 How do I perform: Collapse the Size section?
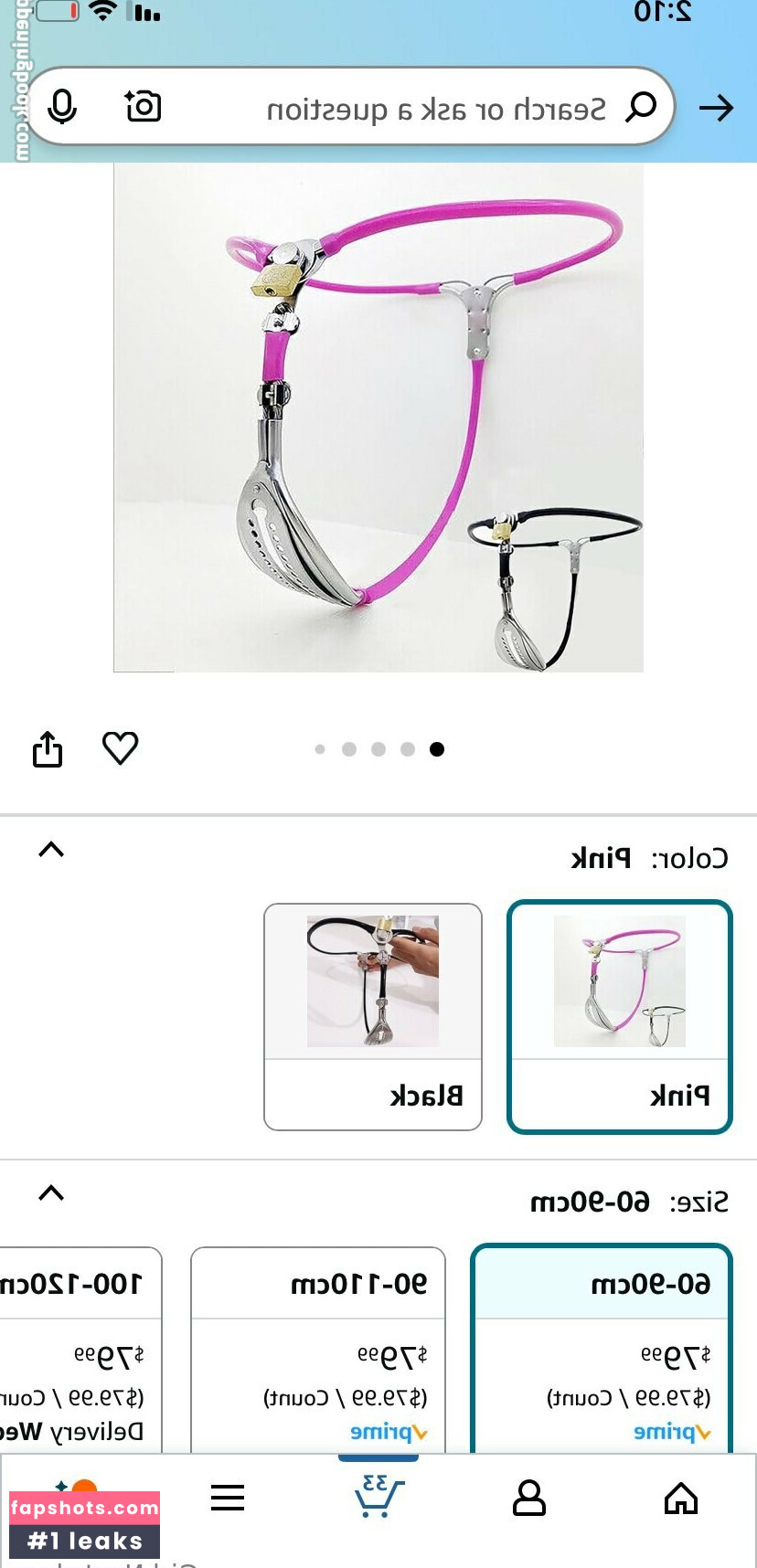point(51,1193)
